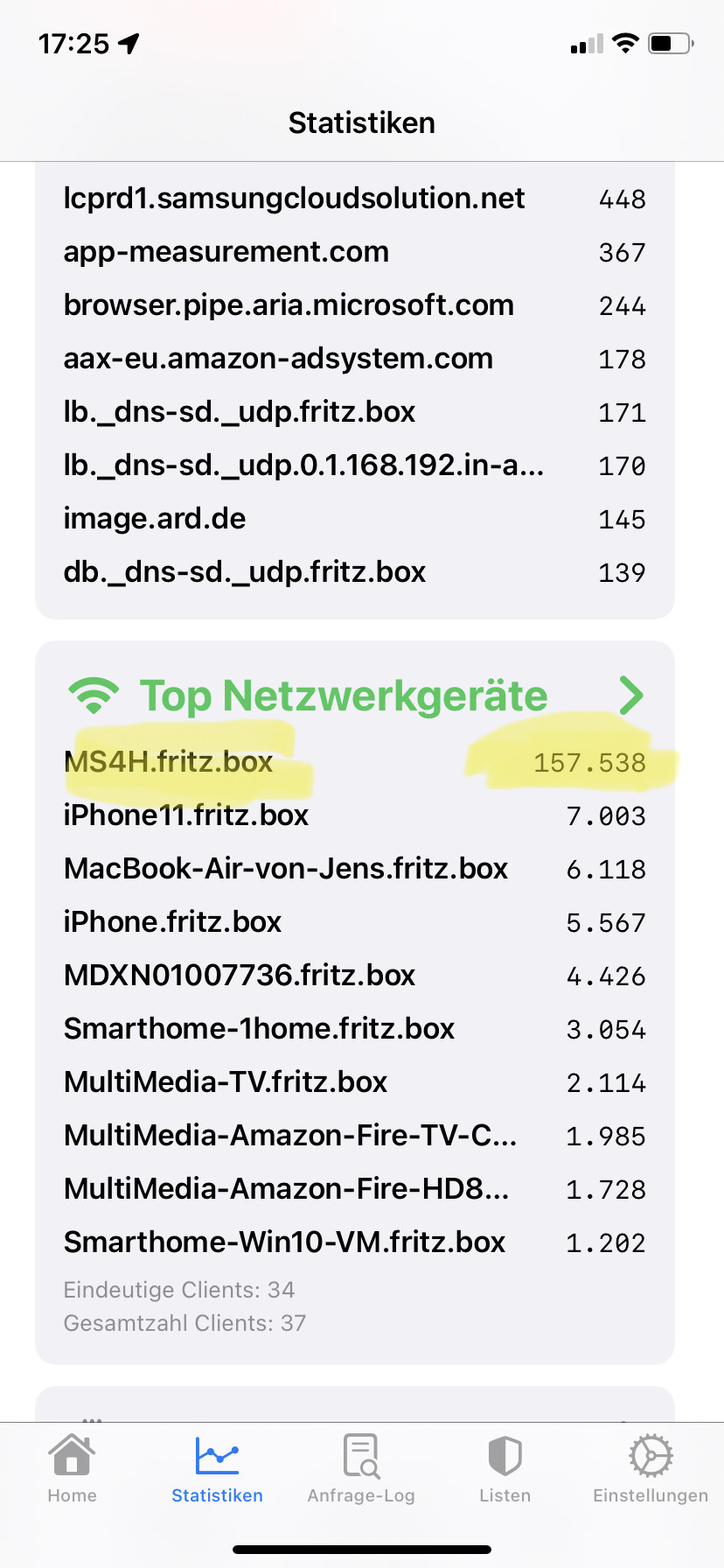
Task: Expand Top Netzwerkgeräte via green chevron
Action: [630, 696]
